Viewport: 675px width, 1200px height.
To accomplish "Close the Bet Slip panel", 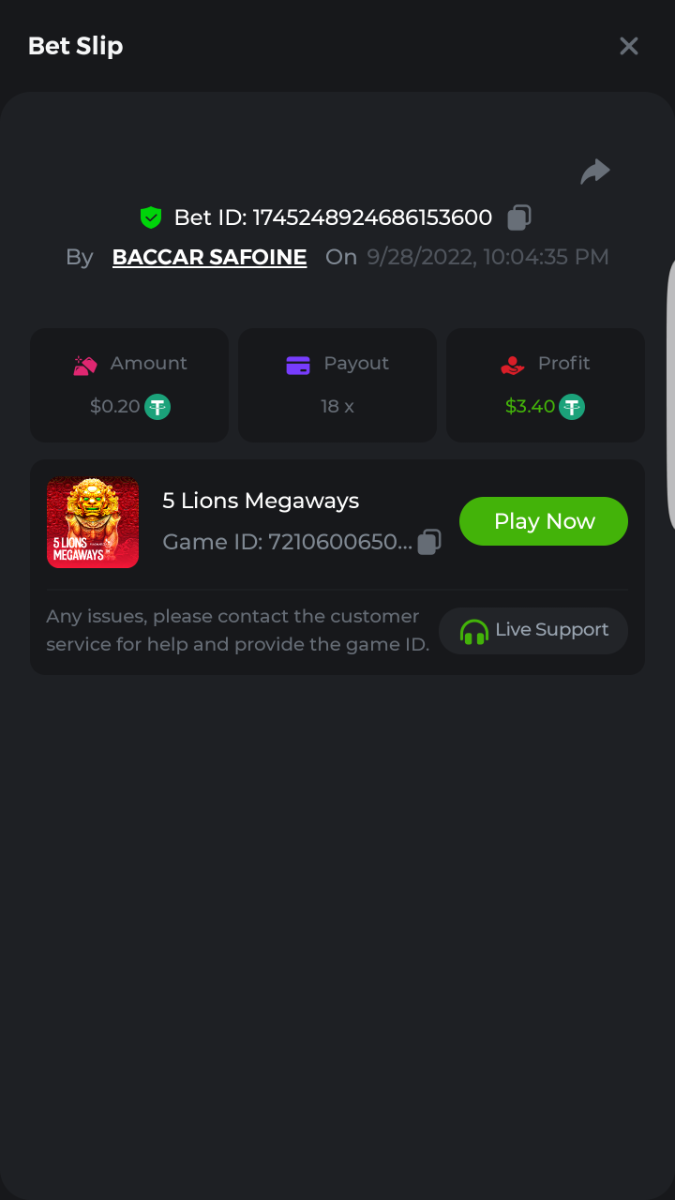I will point(628,46).
